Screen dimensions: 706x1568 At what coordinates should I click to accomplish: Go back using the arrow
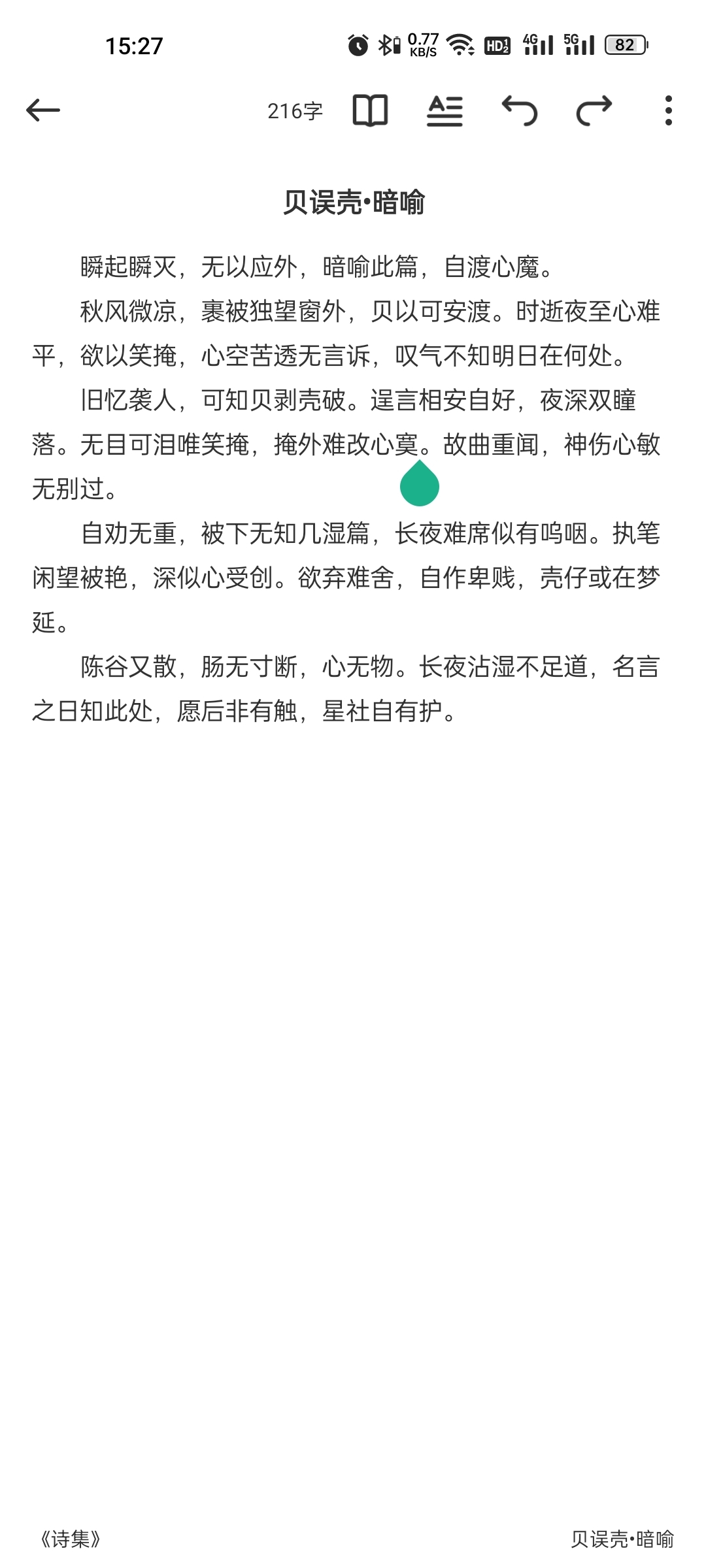(x=43, y=110)
